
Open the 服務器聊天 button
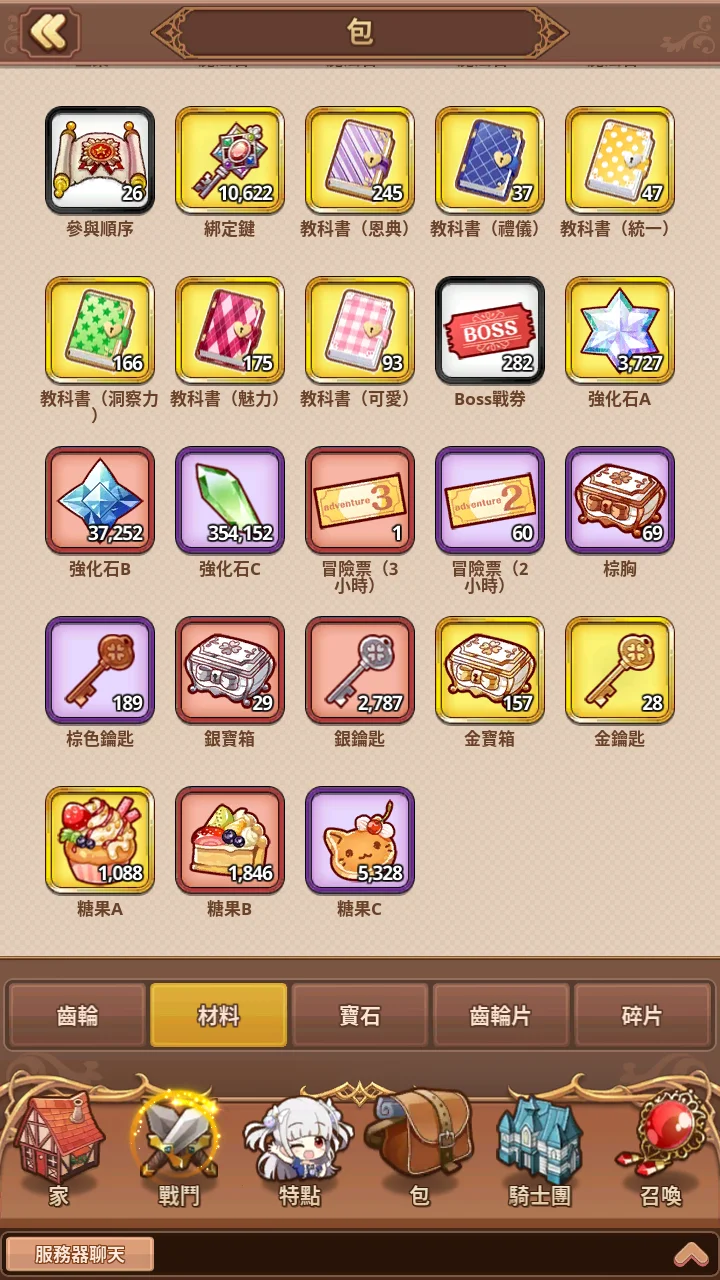[80, 1254]
